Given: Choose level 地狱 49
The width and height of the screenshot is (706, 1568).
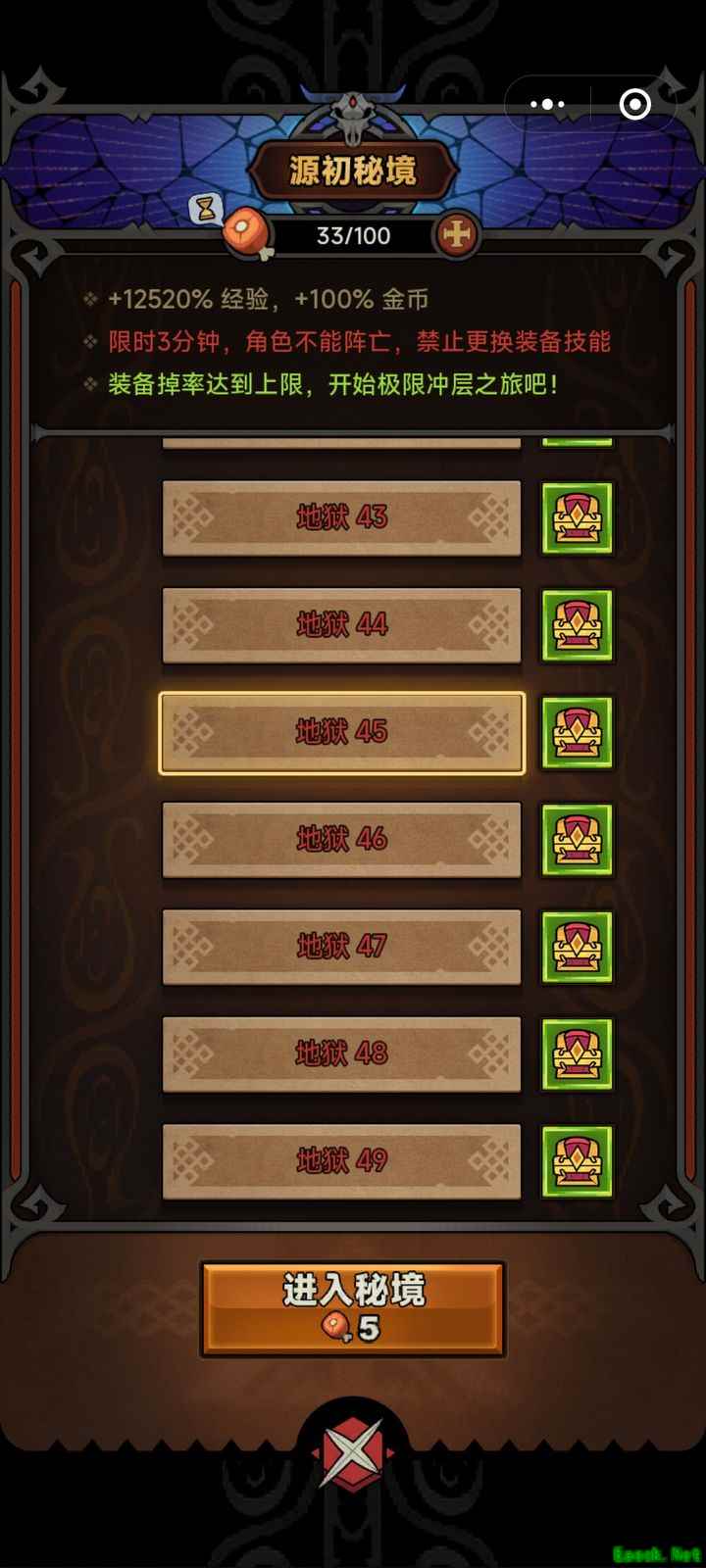Looking at the screenshot, I should 341,1161.
